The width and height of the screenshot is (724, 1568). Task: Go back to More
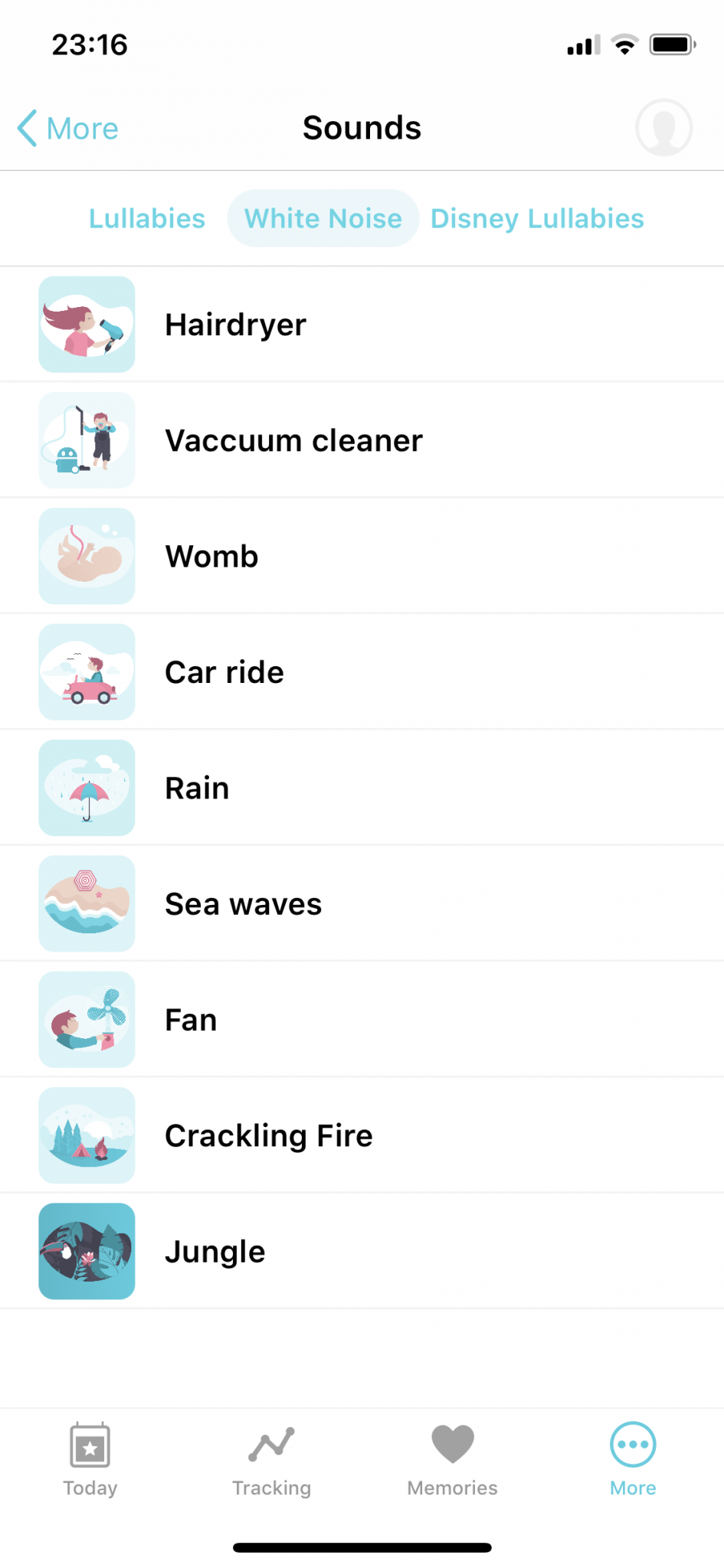68,128
